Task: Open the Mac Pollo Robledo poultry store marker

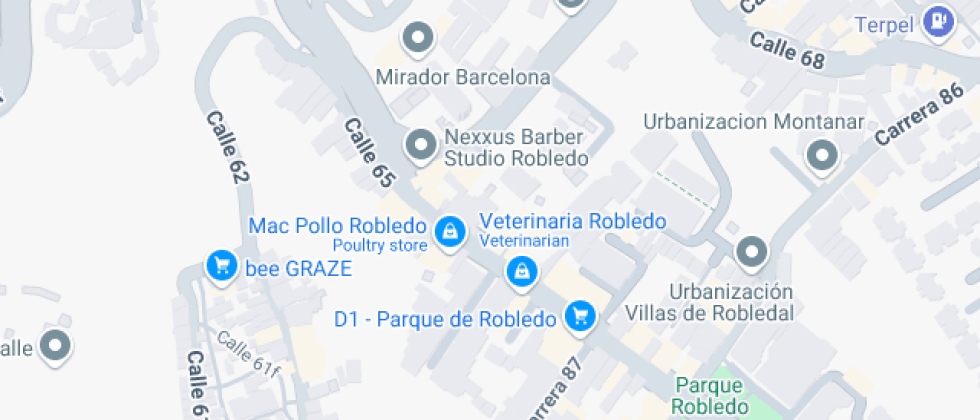Action: click(451, 232)
